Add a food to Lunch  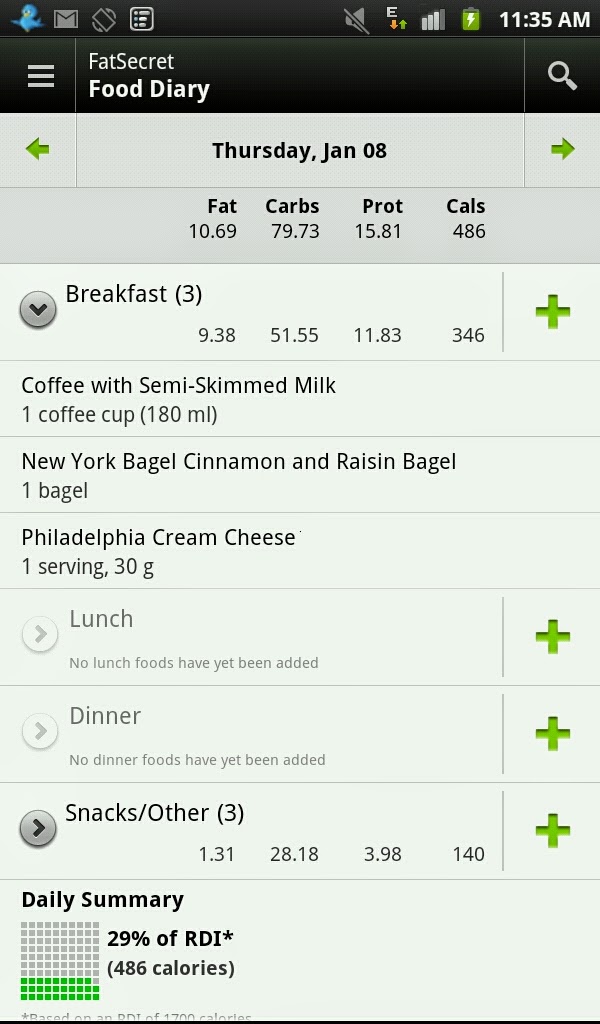(552, 637)
